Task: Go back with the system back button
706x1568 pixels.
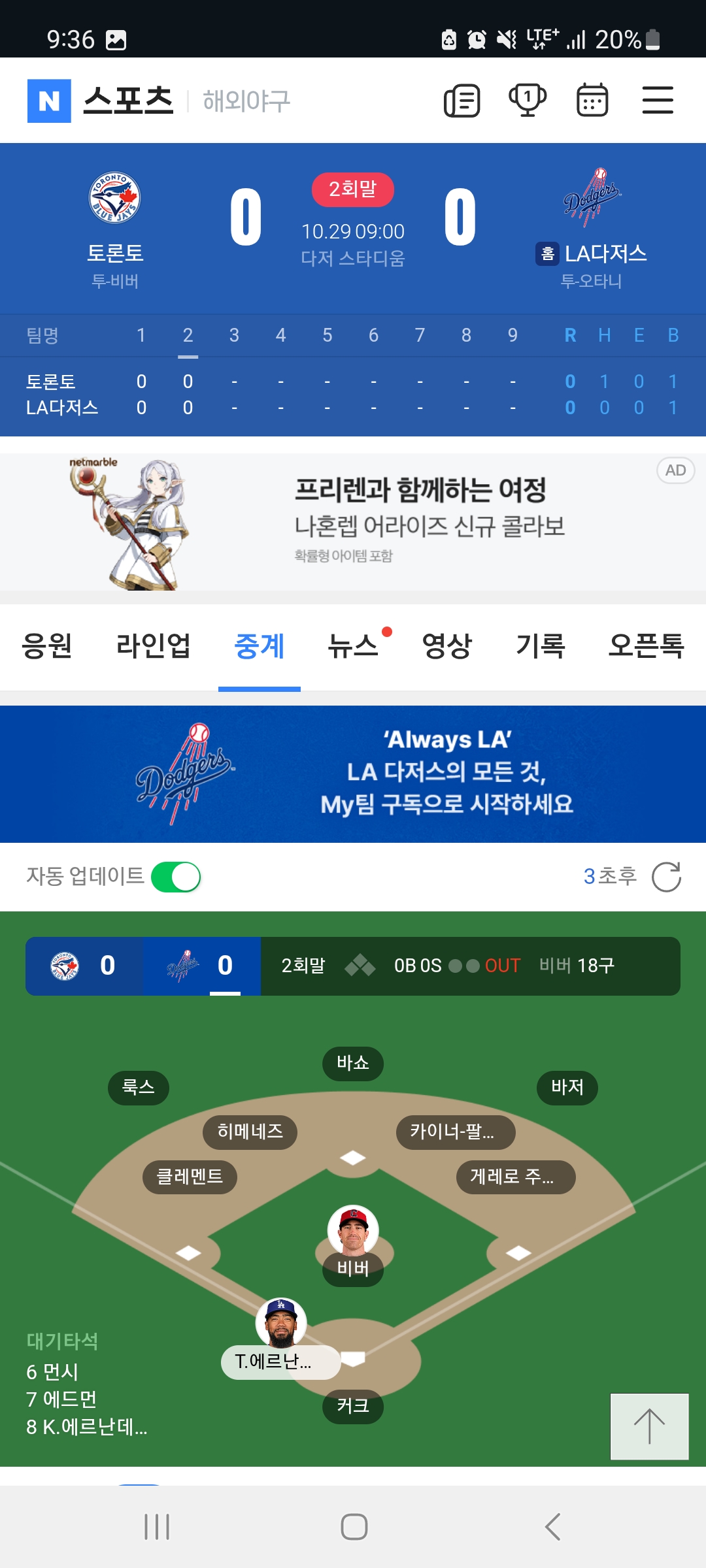Action: click(x=552, y=1527)
